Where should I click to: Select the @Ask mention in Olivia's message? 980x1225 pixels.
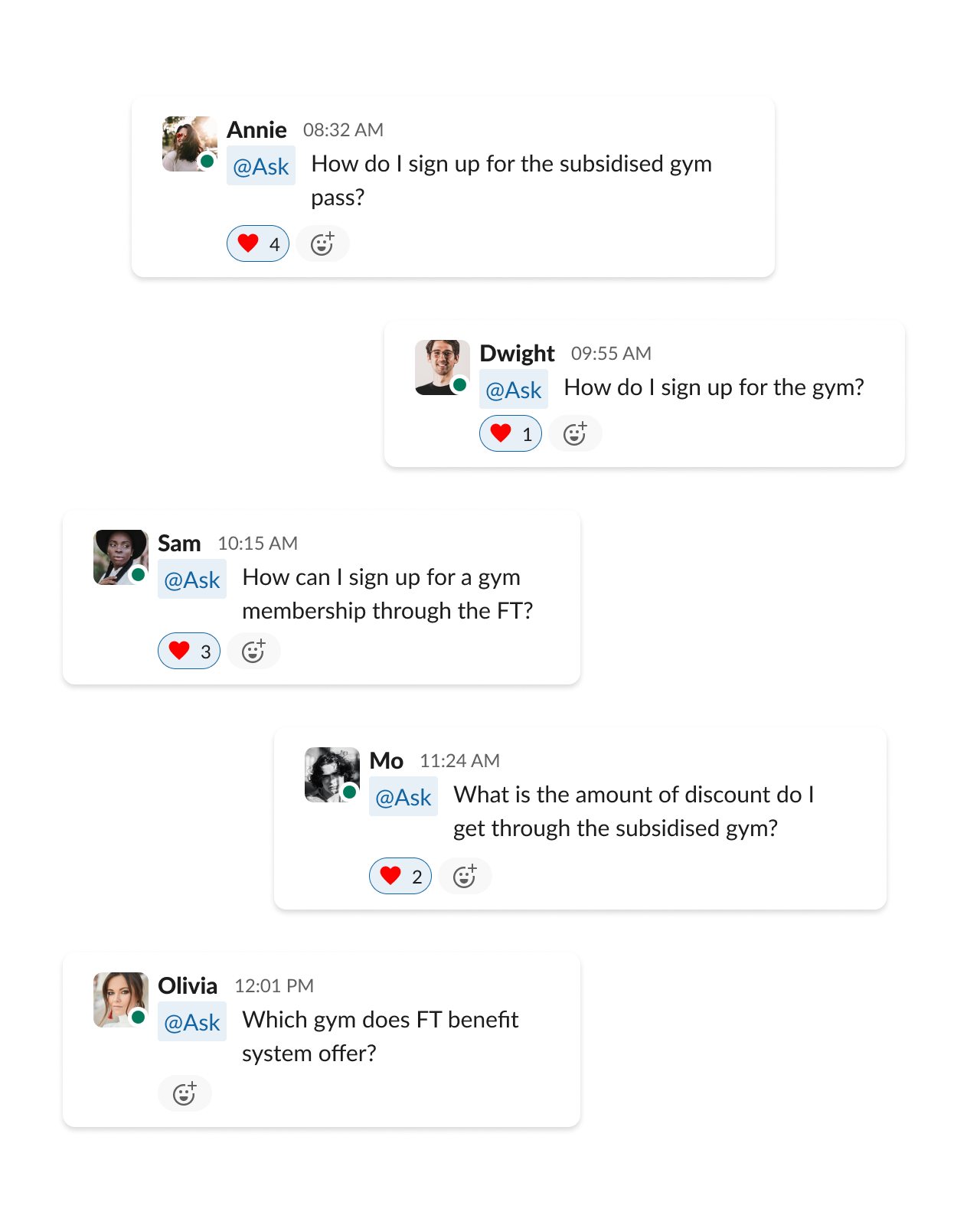(x=191, y=1021)
